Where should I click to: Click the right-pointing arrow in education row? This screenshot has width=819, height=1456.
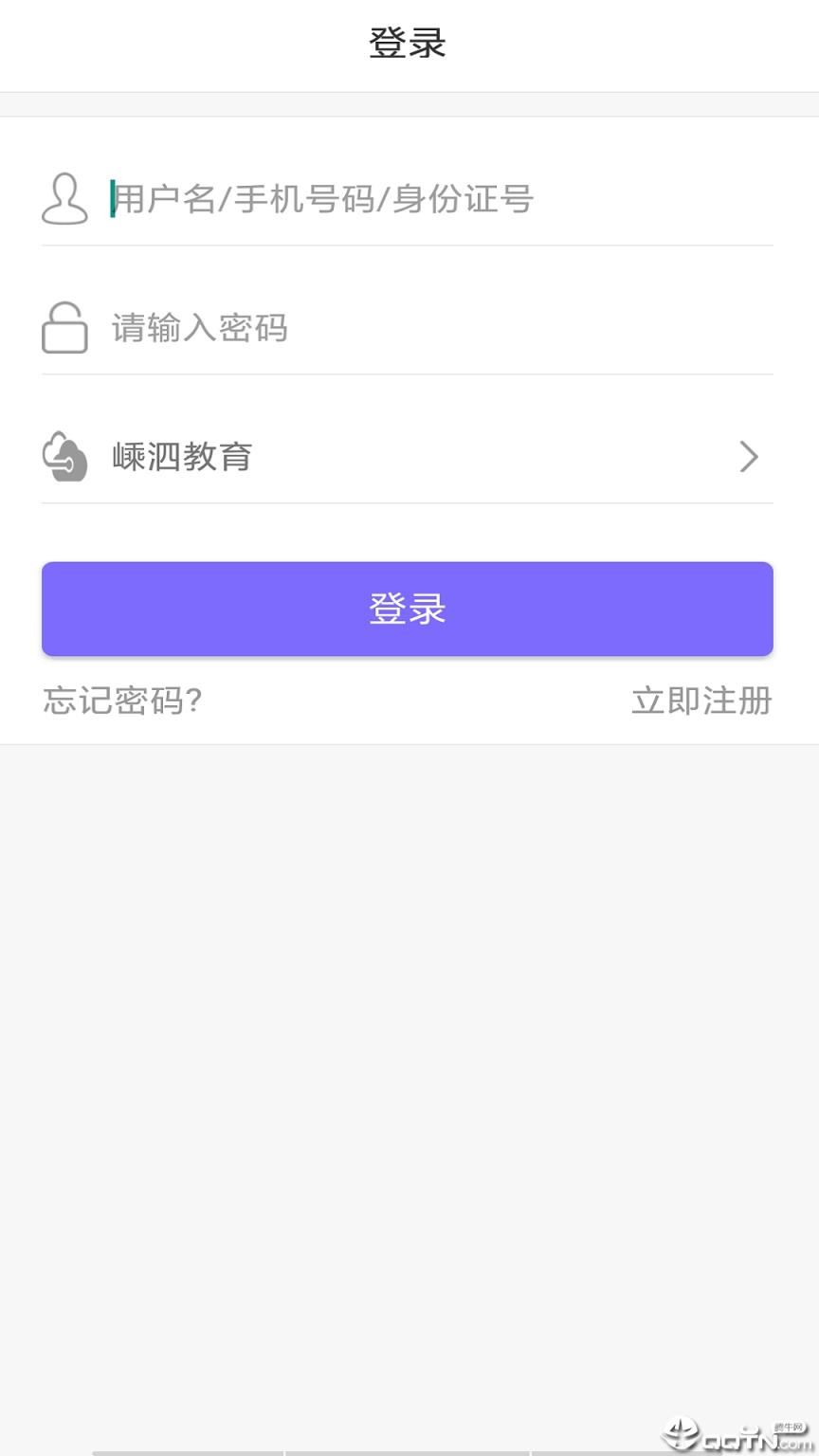[x=749, y=457]
